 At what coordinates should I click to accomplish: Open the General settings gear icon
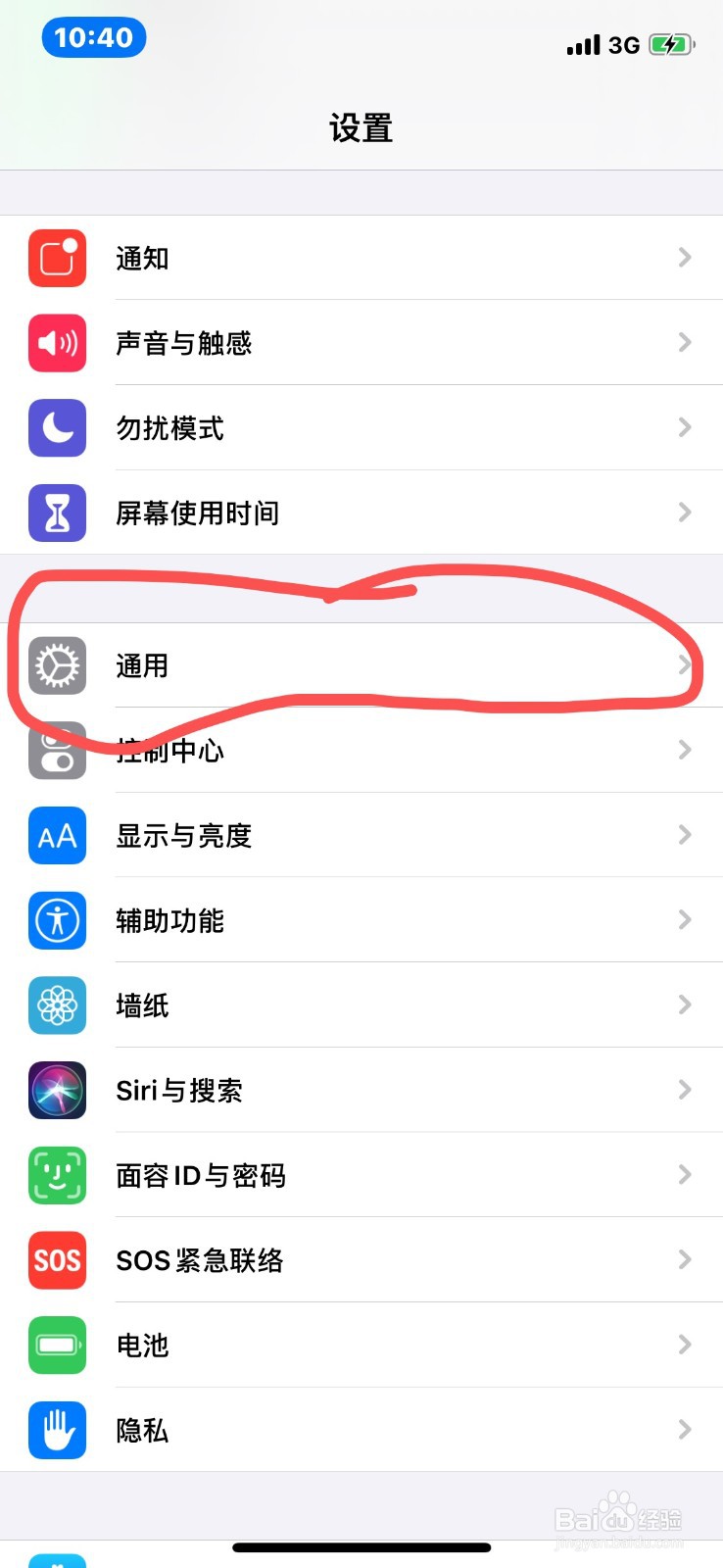pos(57,665)
